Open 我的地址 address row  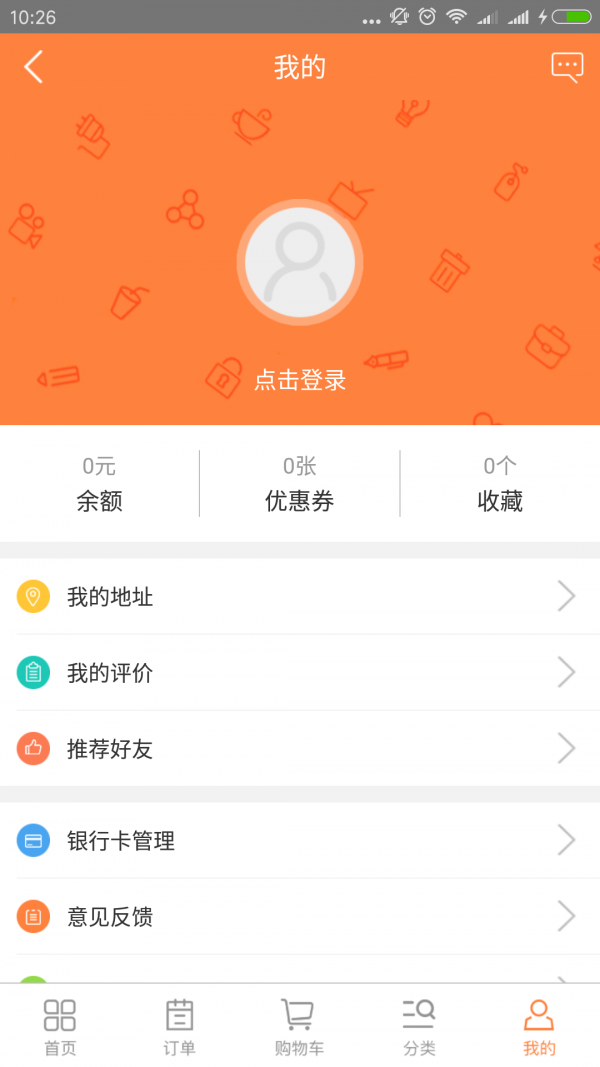pos(300,597)
